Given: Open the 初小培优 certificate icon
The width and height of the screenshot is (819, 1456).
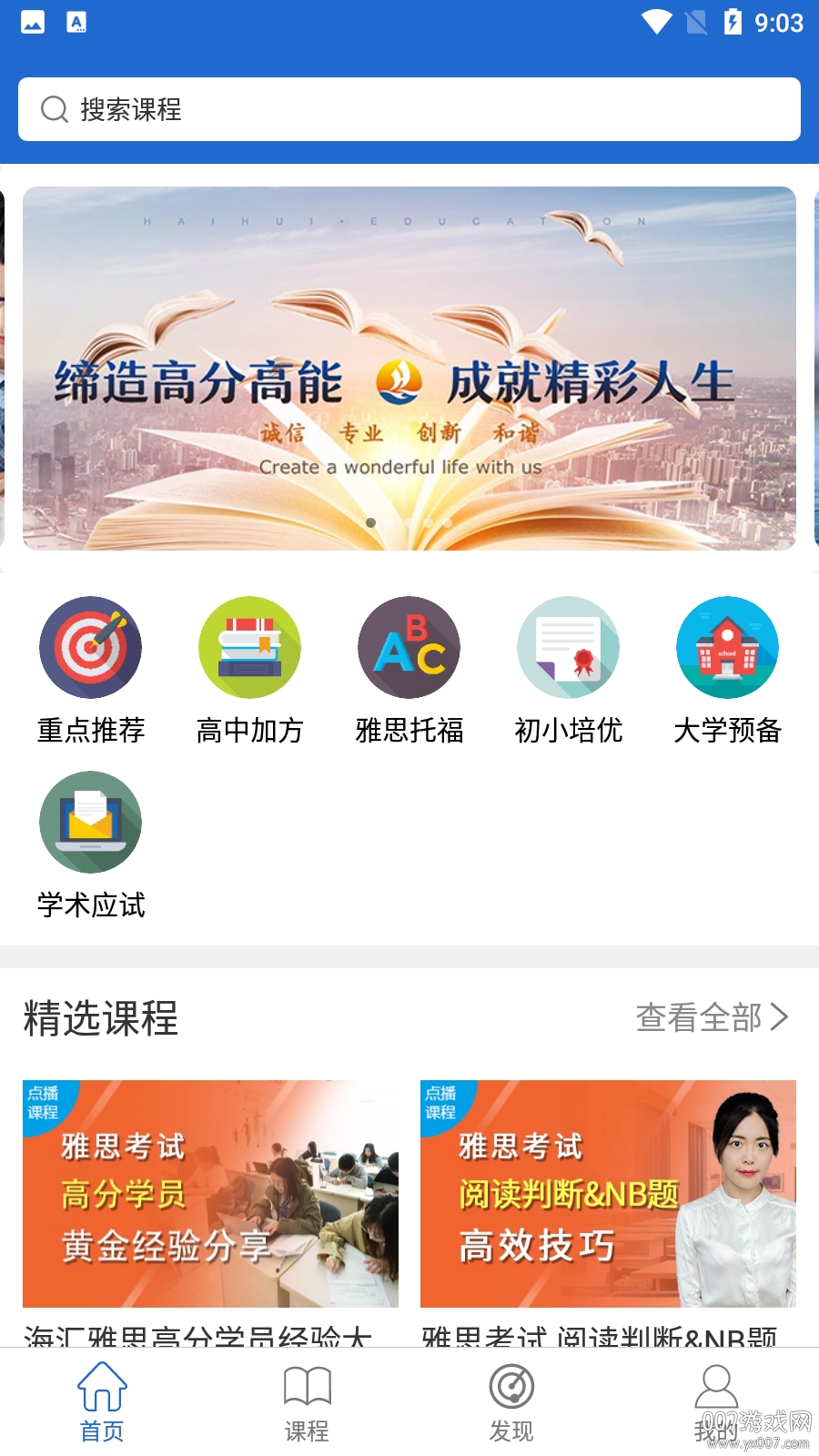Looking at the screenshot, I should (568, 647).
